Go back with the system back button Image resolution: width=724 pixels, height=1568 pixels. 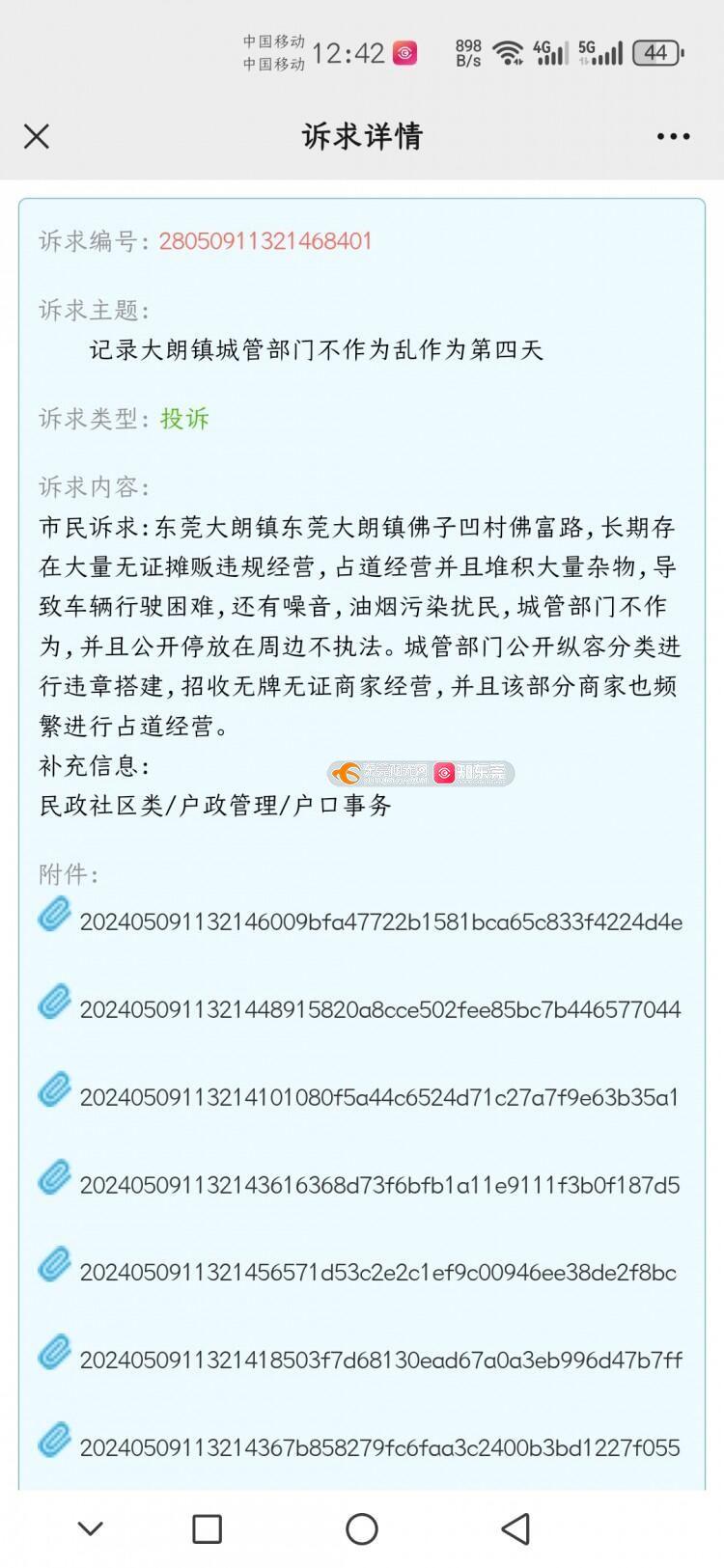515,1528
